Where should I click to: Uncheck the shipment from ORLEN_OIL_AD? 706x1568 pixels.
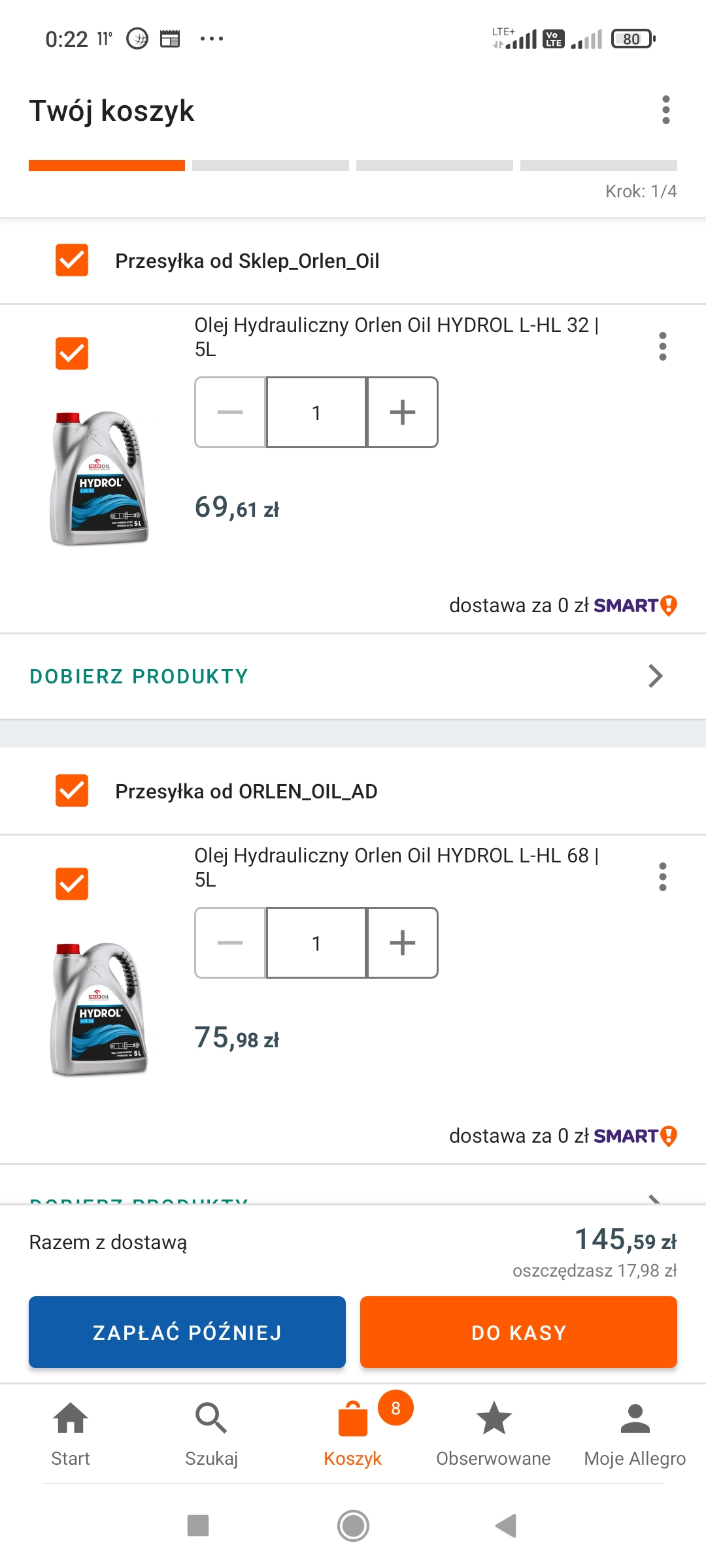coord(72,791)
